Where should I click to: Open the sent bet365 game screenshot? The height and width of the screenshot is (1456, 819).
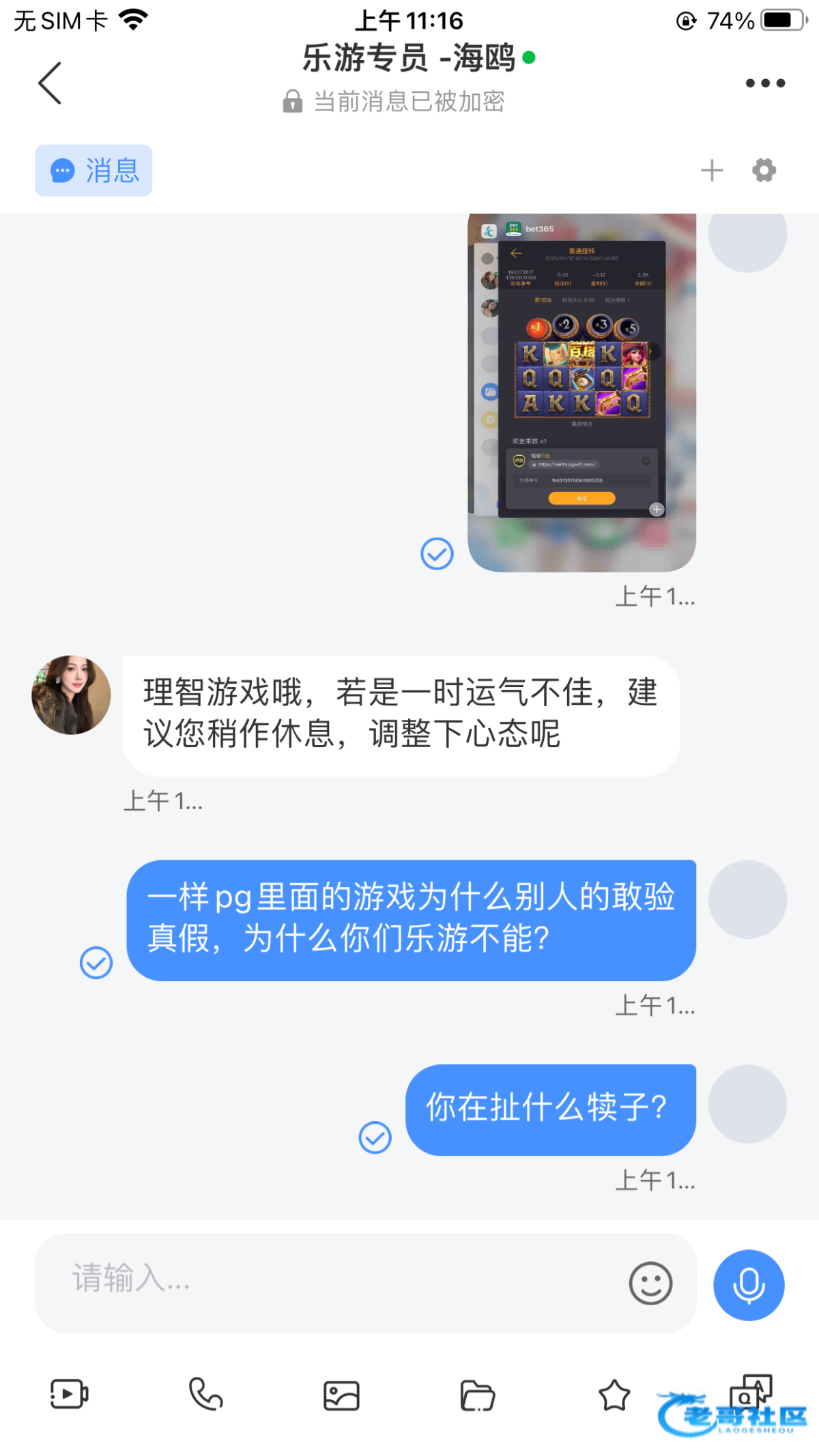click(581, 392)
